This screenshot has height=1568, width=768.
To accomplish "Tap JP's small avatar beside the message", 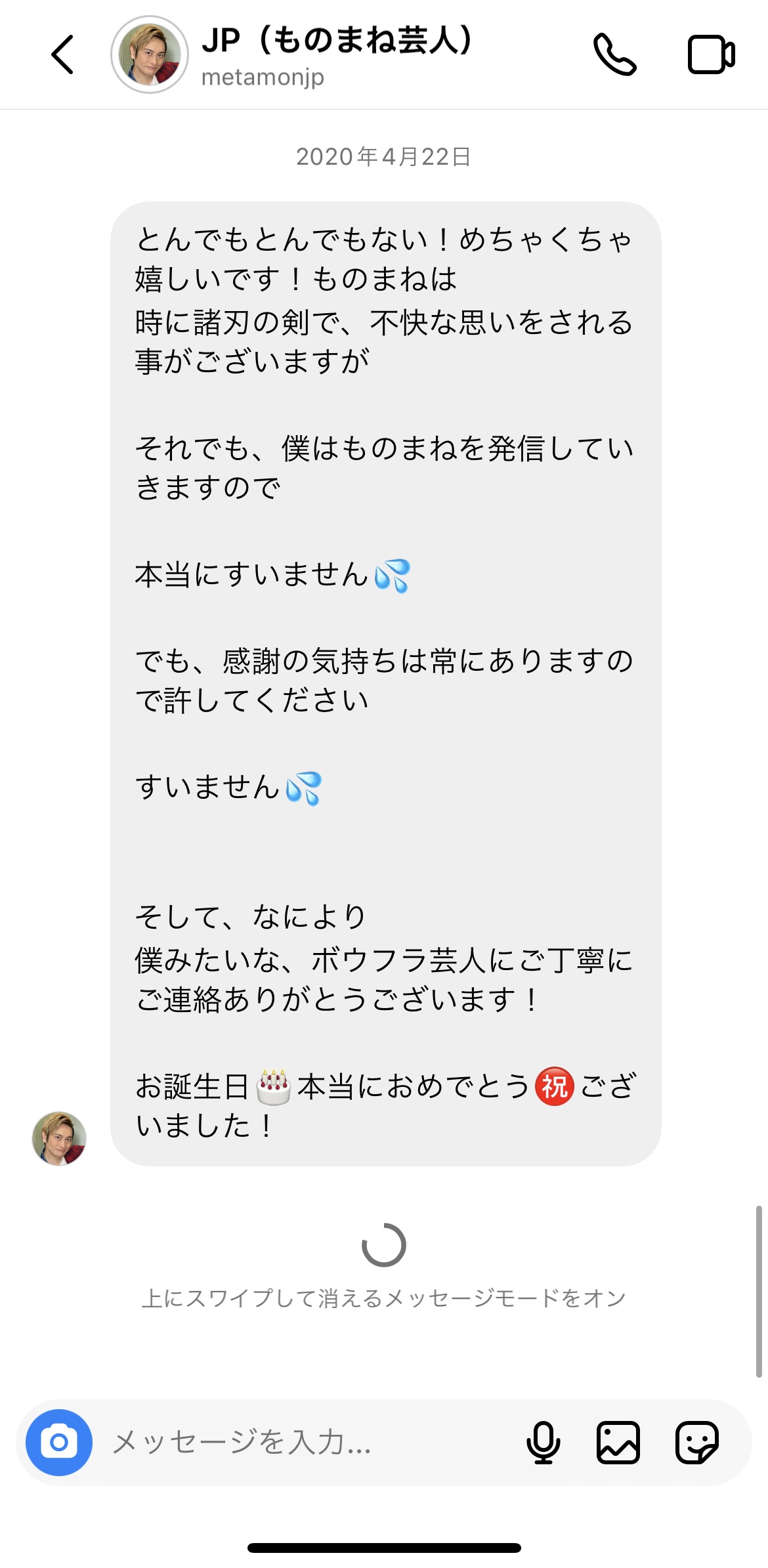I will click(x=59, y=1138).
